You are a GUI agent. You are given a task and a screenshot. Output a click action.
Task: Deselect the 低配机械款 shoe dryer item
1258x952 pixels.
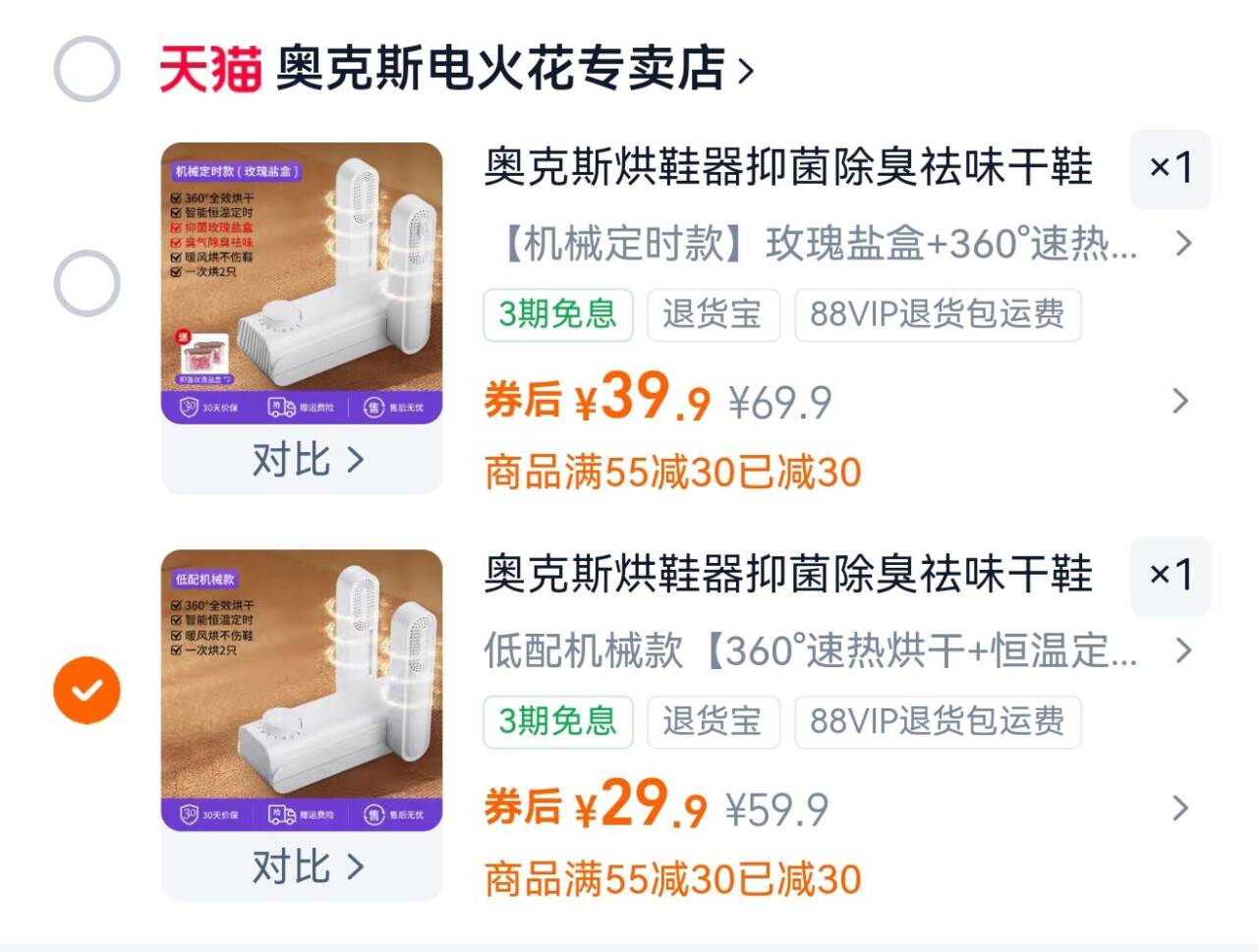click(86, 691)
